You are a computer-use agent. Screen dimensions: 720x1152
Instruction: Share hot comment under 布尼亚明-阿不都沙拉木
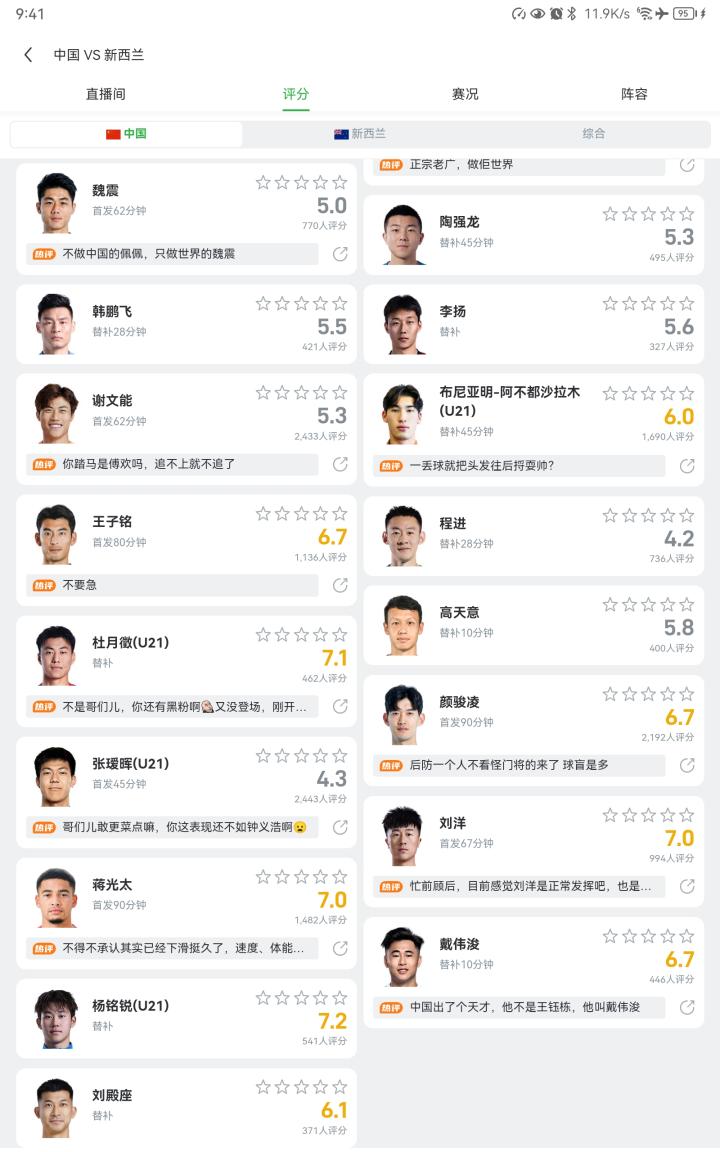[687, 466]
